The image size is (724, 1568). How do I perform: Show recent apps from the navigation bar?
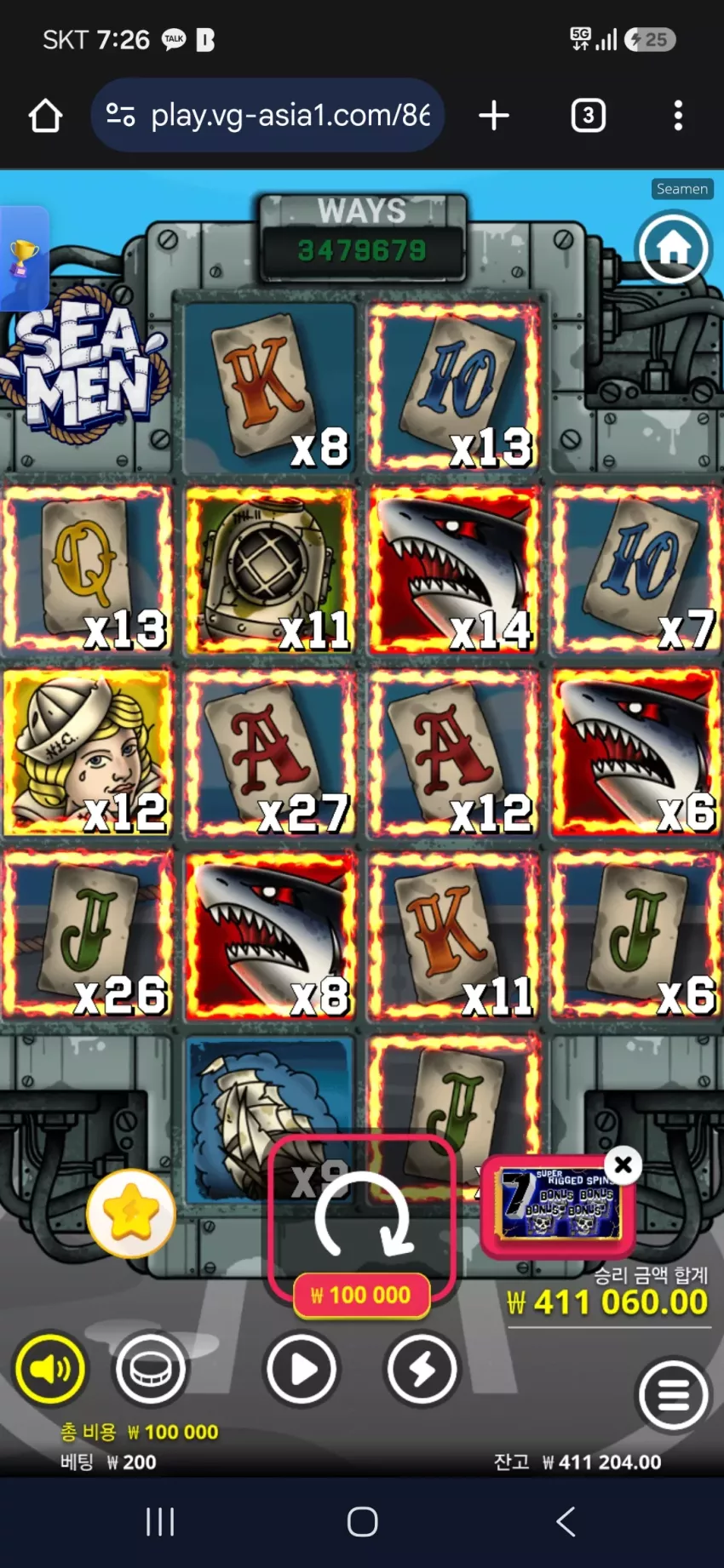159,1521
